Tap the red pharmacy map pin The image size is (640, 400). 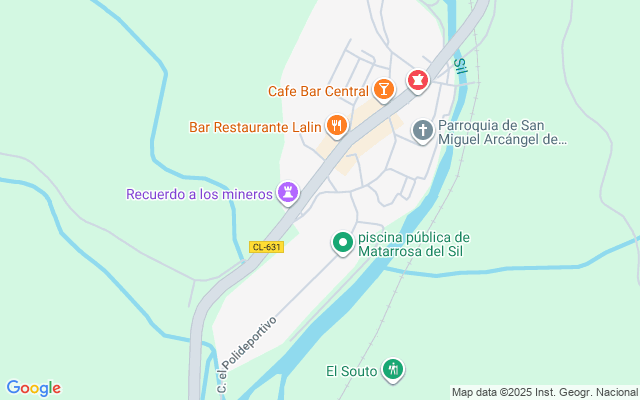pyautogui.click(x=417, y=79)
